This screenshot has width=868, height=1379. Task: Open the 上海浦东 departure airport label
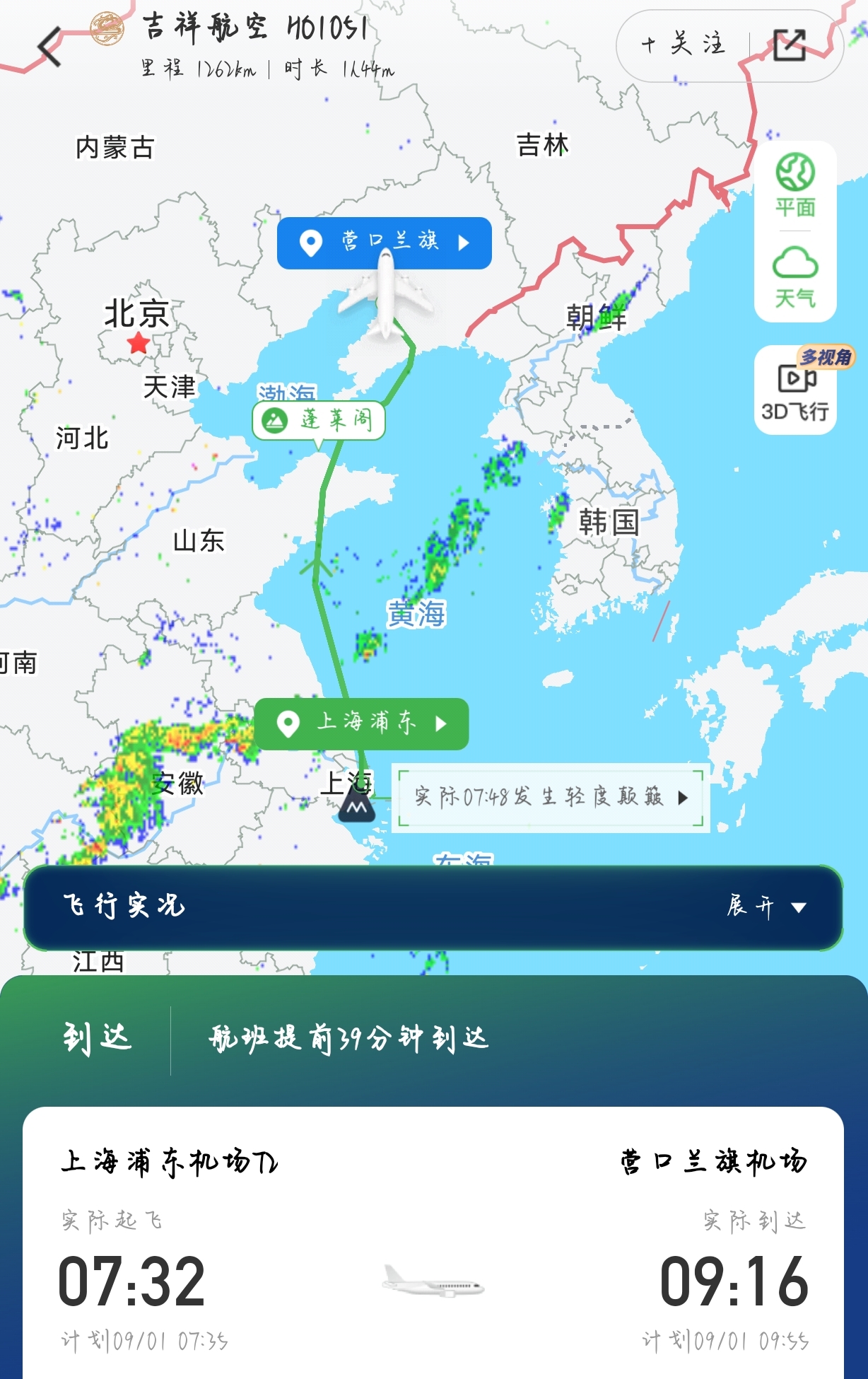pos(361,723)
